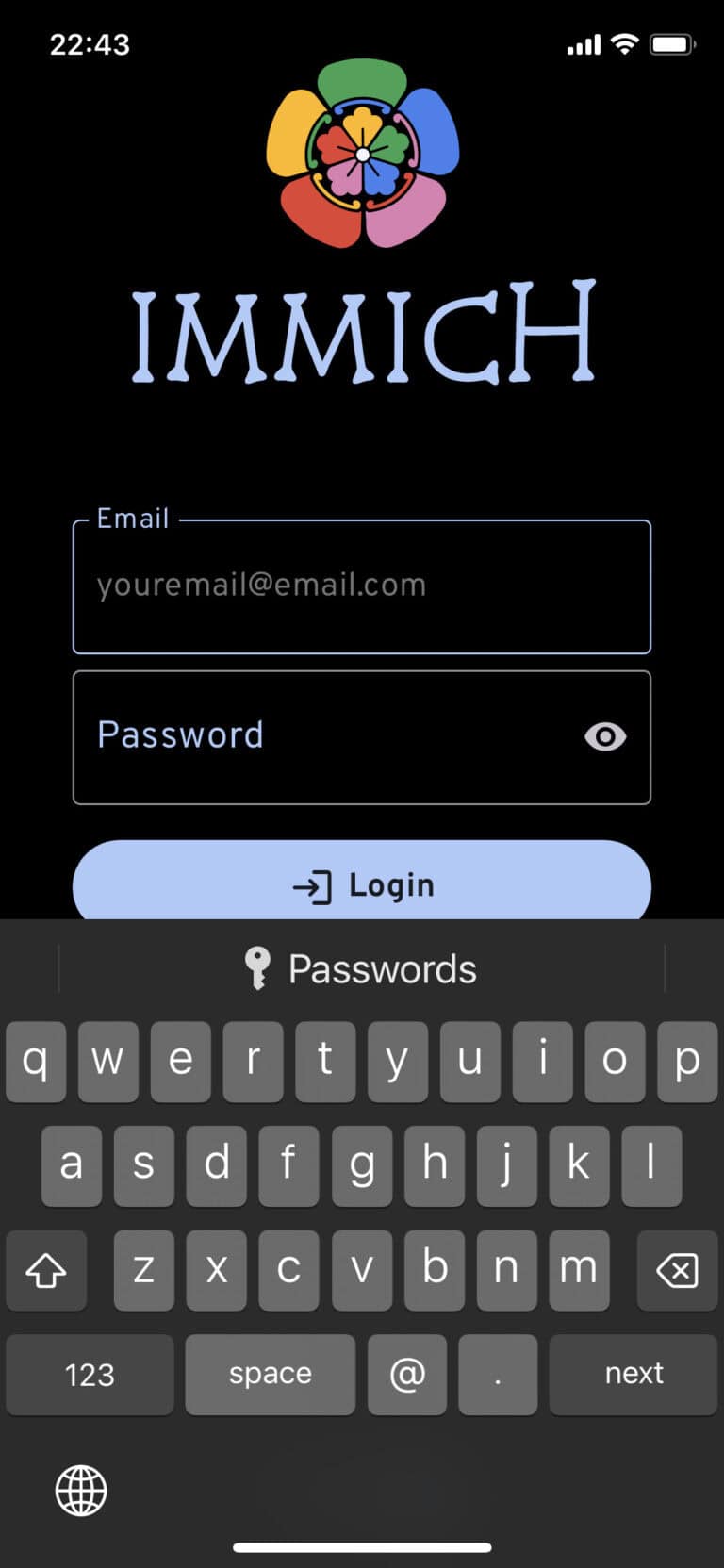Screen dimensions: 724x1568
Task: Focus the Email input field
Action: (x=361, y=586)
